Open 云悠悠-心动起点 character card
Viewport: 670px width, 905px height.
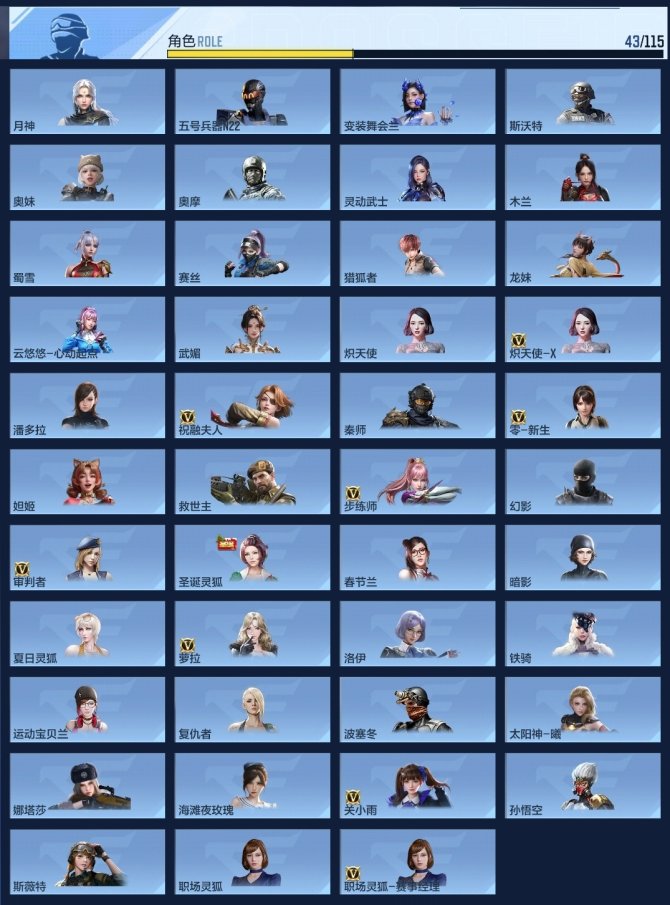click(87, 329)
